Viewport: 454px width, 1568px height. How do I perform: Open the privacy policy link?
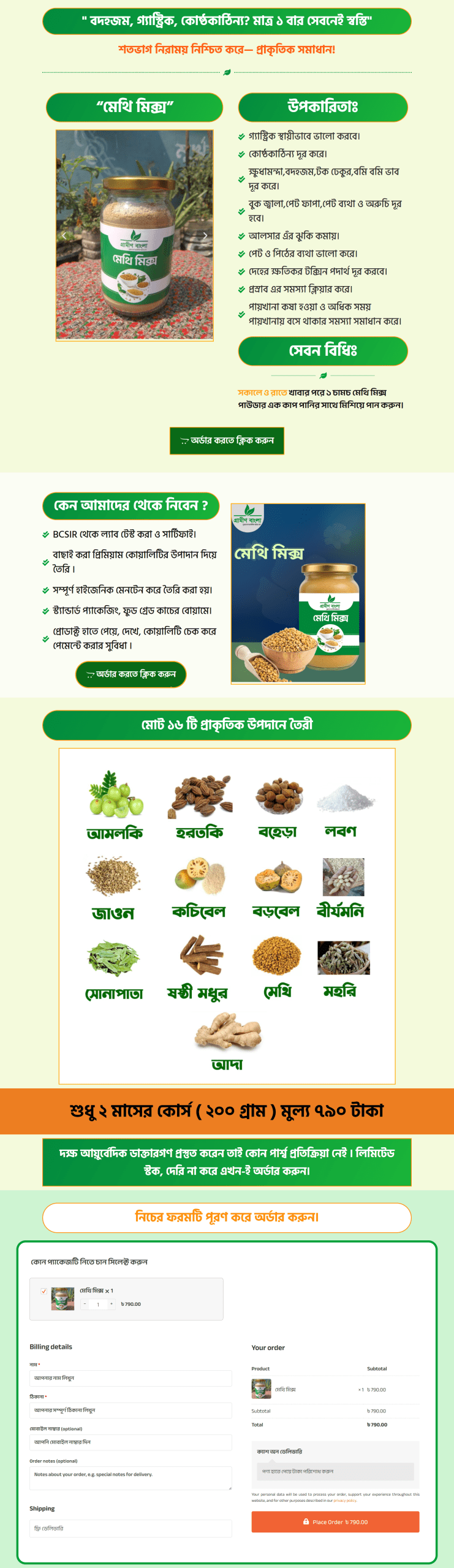pyautogui.click(x=345, y=1500)
